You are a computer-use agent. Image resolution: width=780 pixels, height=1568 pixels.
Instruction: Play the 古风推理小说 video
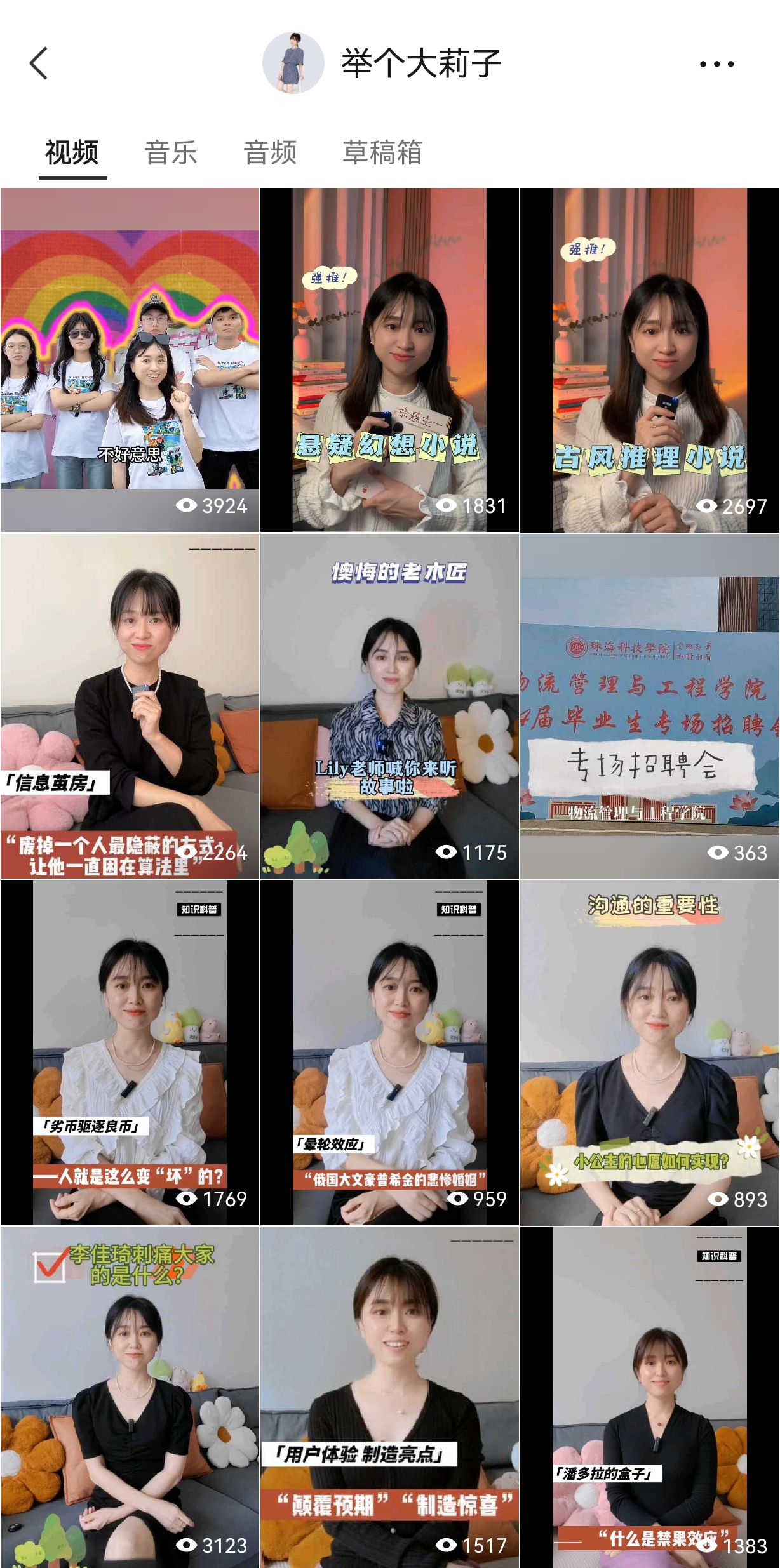point(649,359)
